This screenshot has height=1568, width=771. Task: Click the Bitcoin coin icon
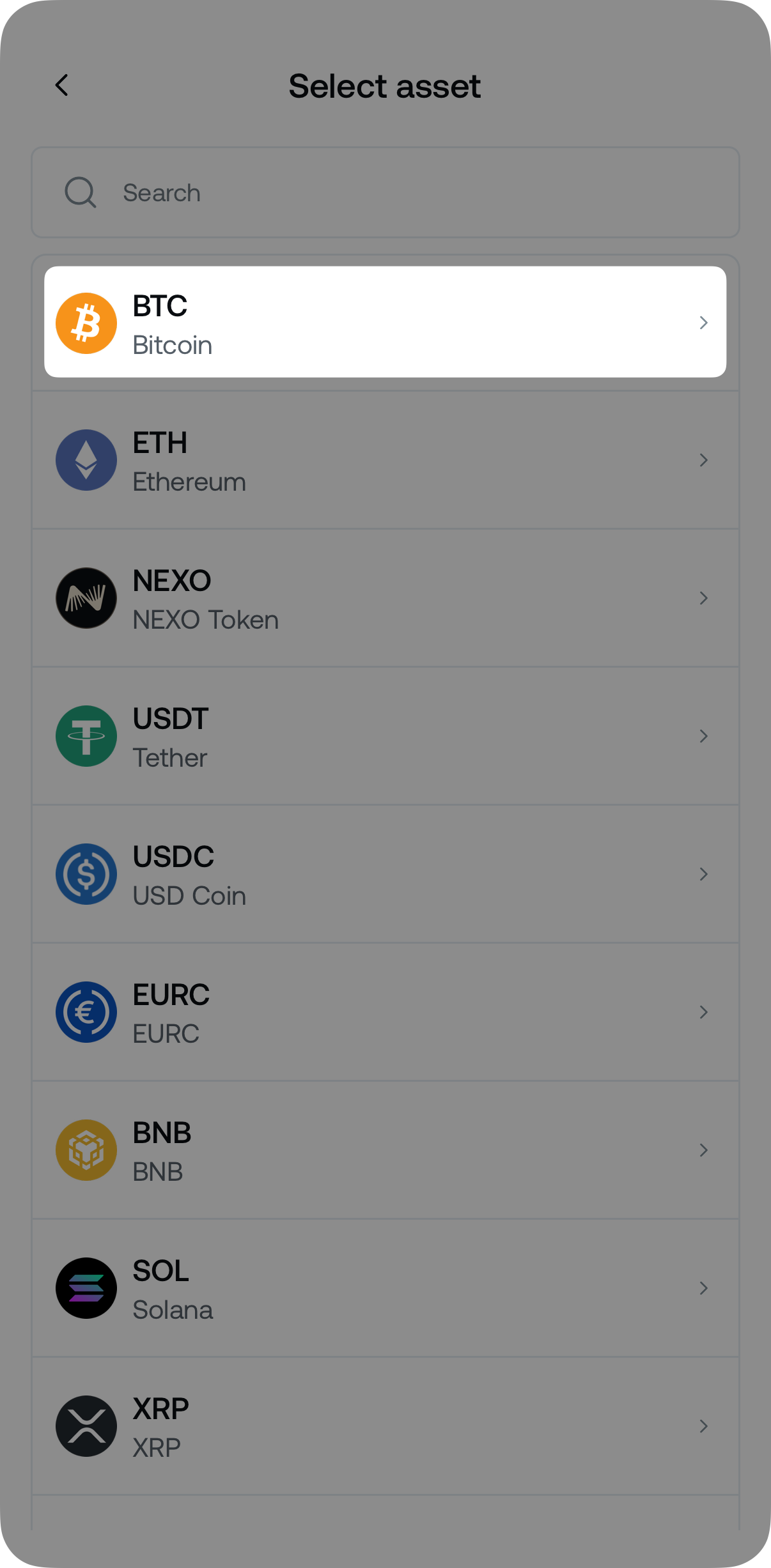tap(86, 323)
